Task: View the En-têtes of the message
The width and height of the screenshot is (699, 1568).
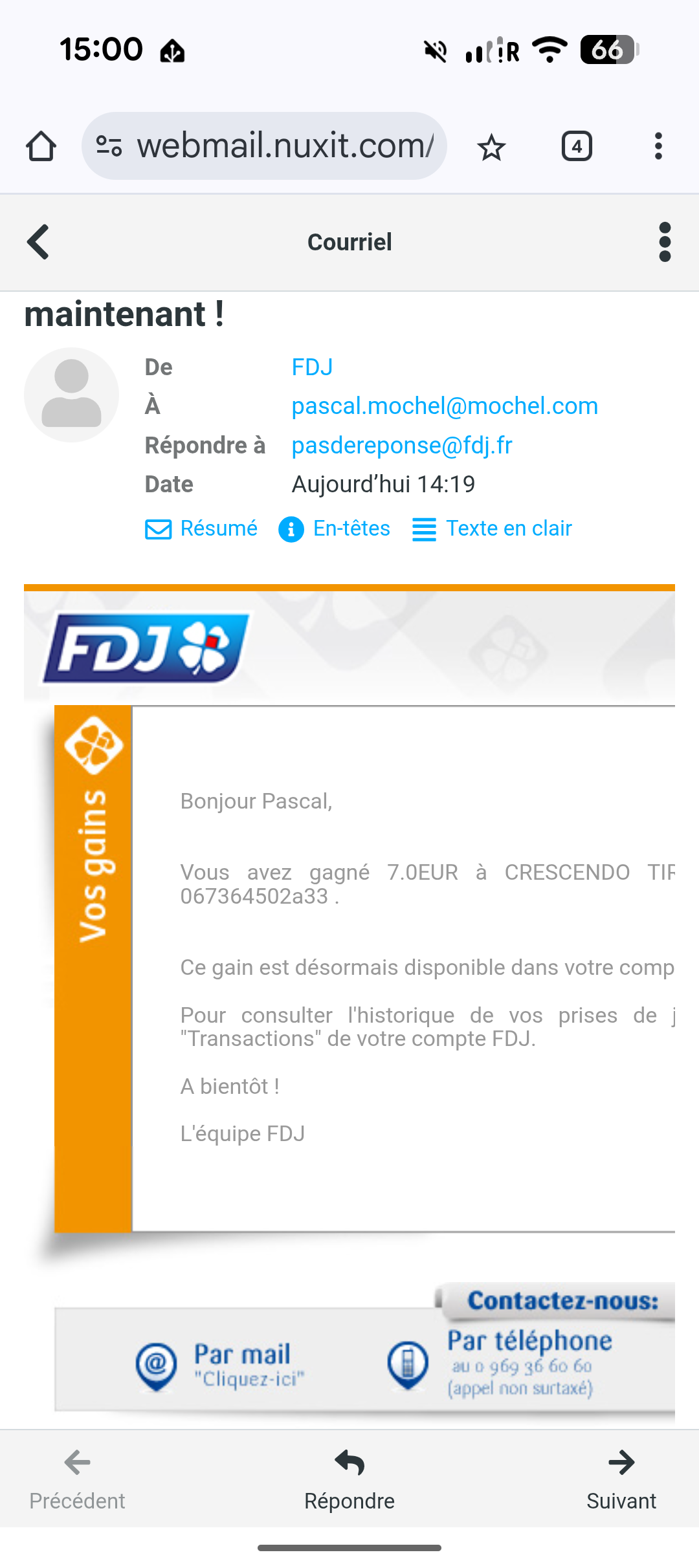Action: 335,528
